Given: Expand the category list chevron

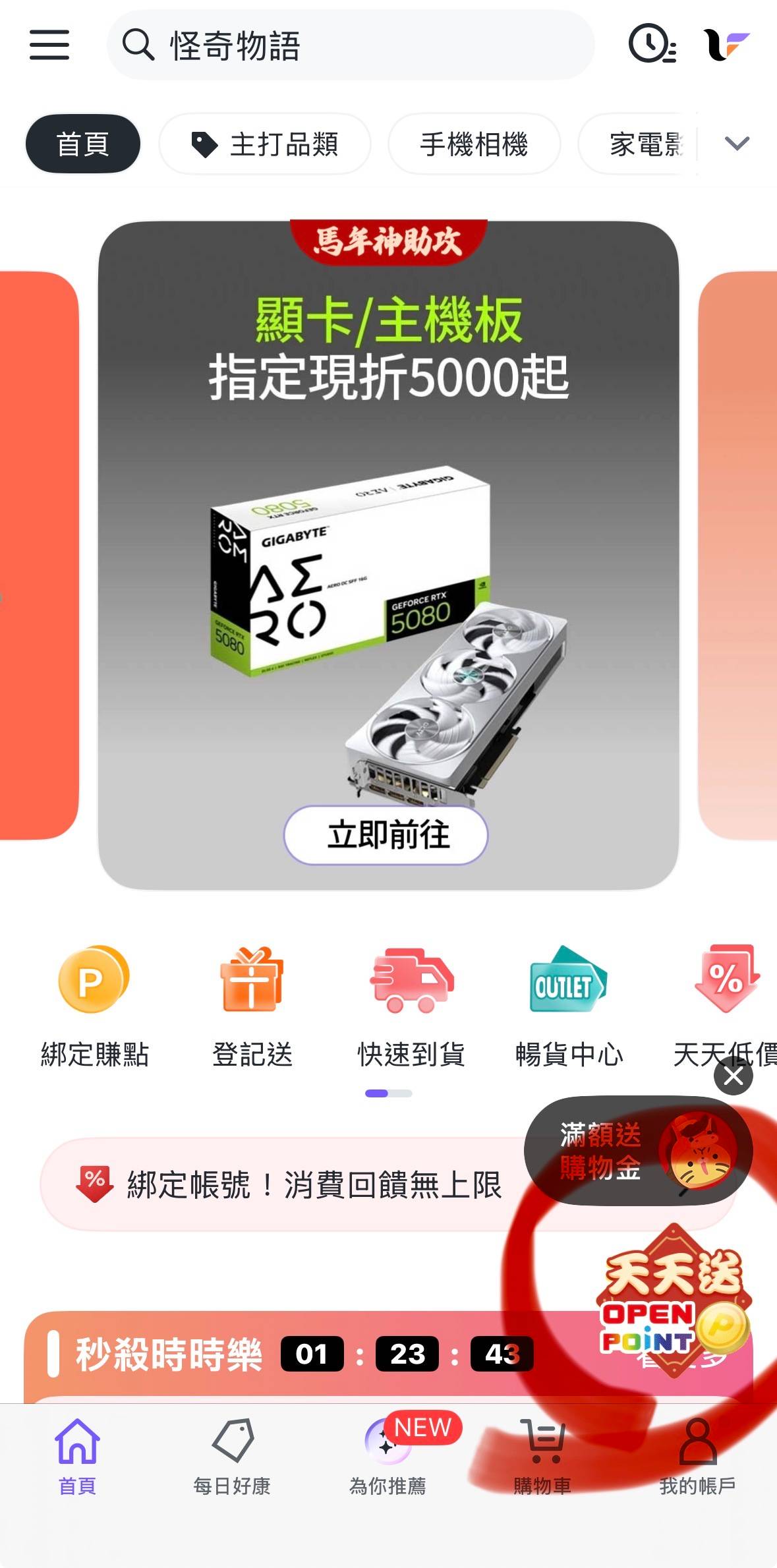Looking at the screenshot, I should 736,144.
